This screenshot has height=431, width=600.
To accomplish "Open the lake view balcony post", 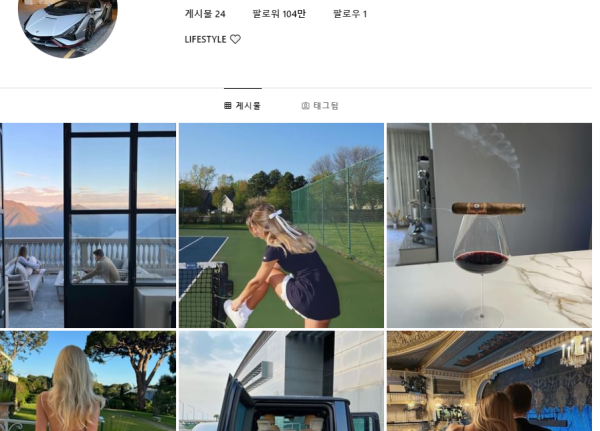I will (x=88, y=225).
